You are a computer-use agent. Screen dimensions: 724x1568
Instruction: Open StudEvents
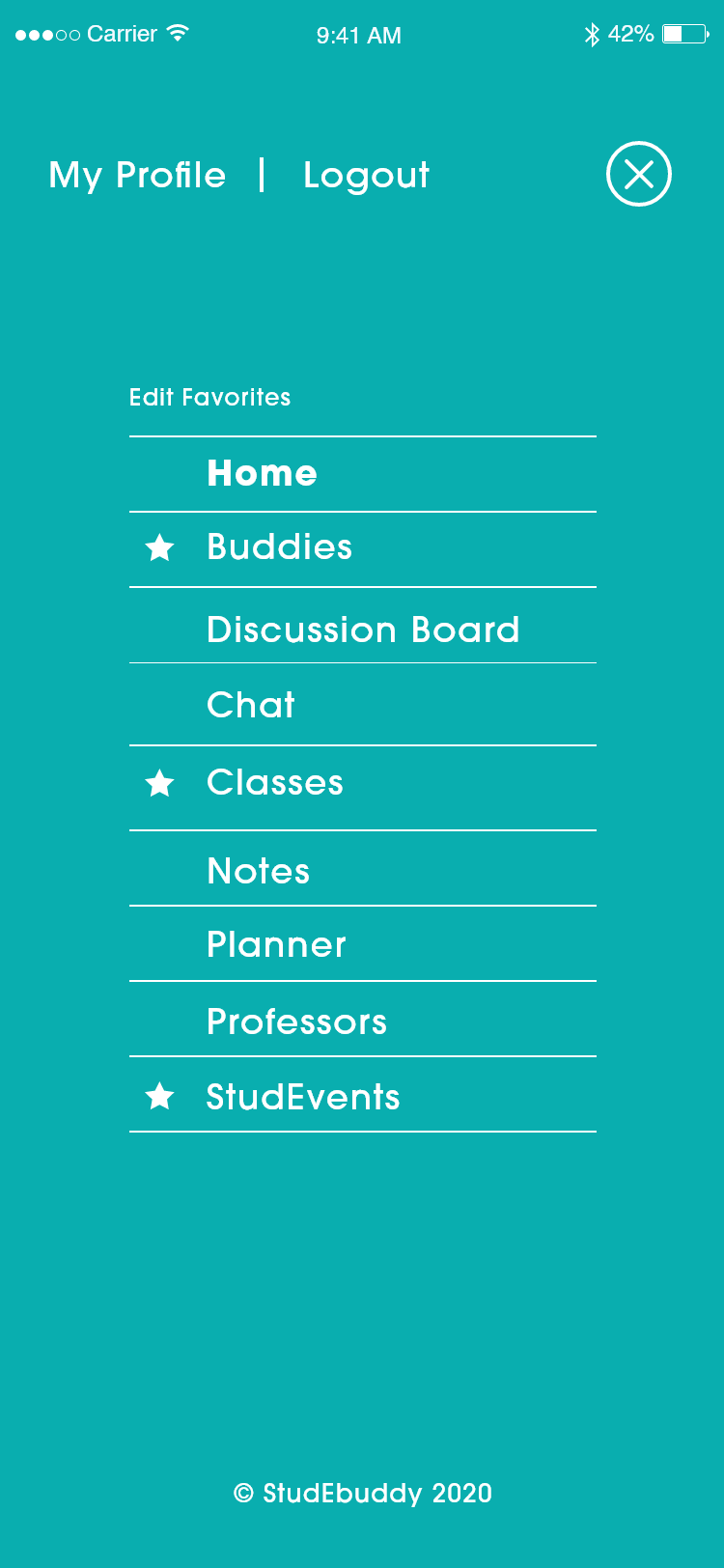pyautogui.click(x=363, y=1095)
